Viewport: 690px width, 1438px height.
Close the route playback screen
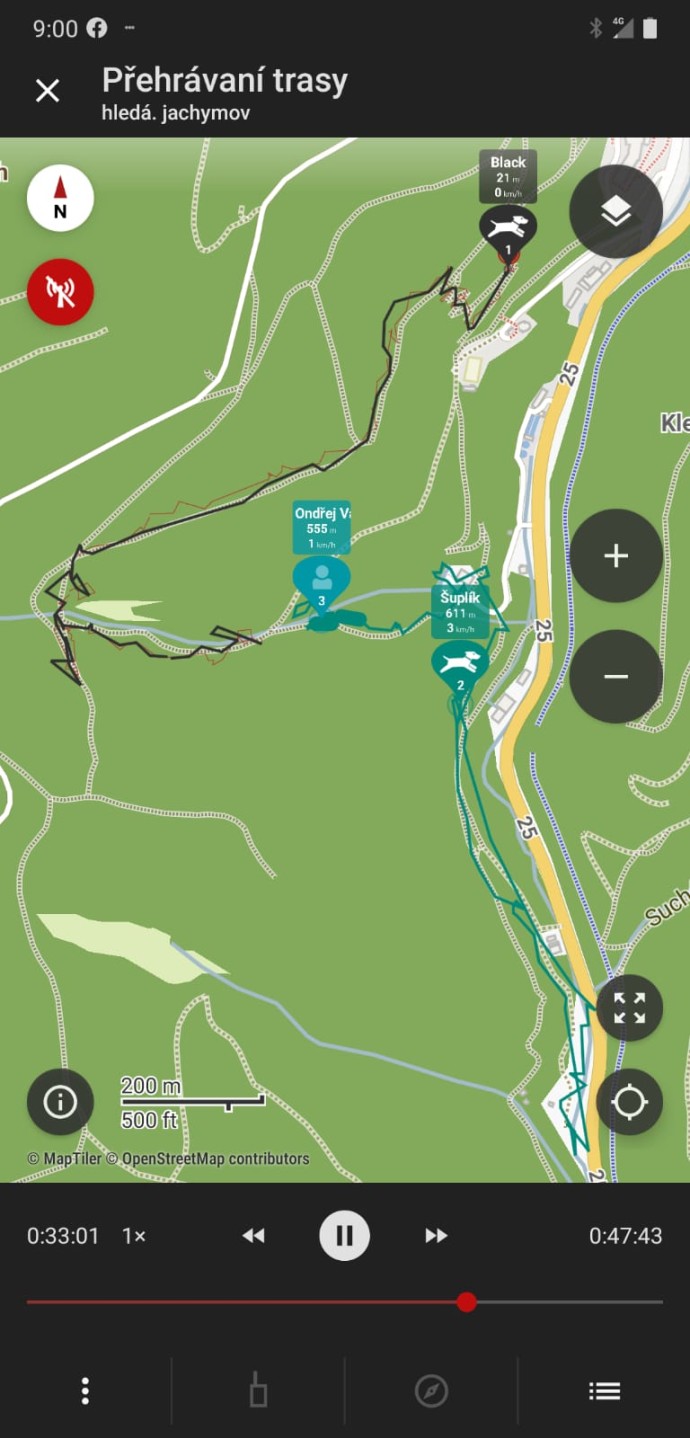[47, 91]
